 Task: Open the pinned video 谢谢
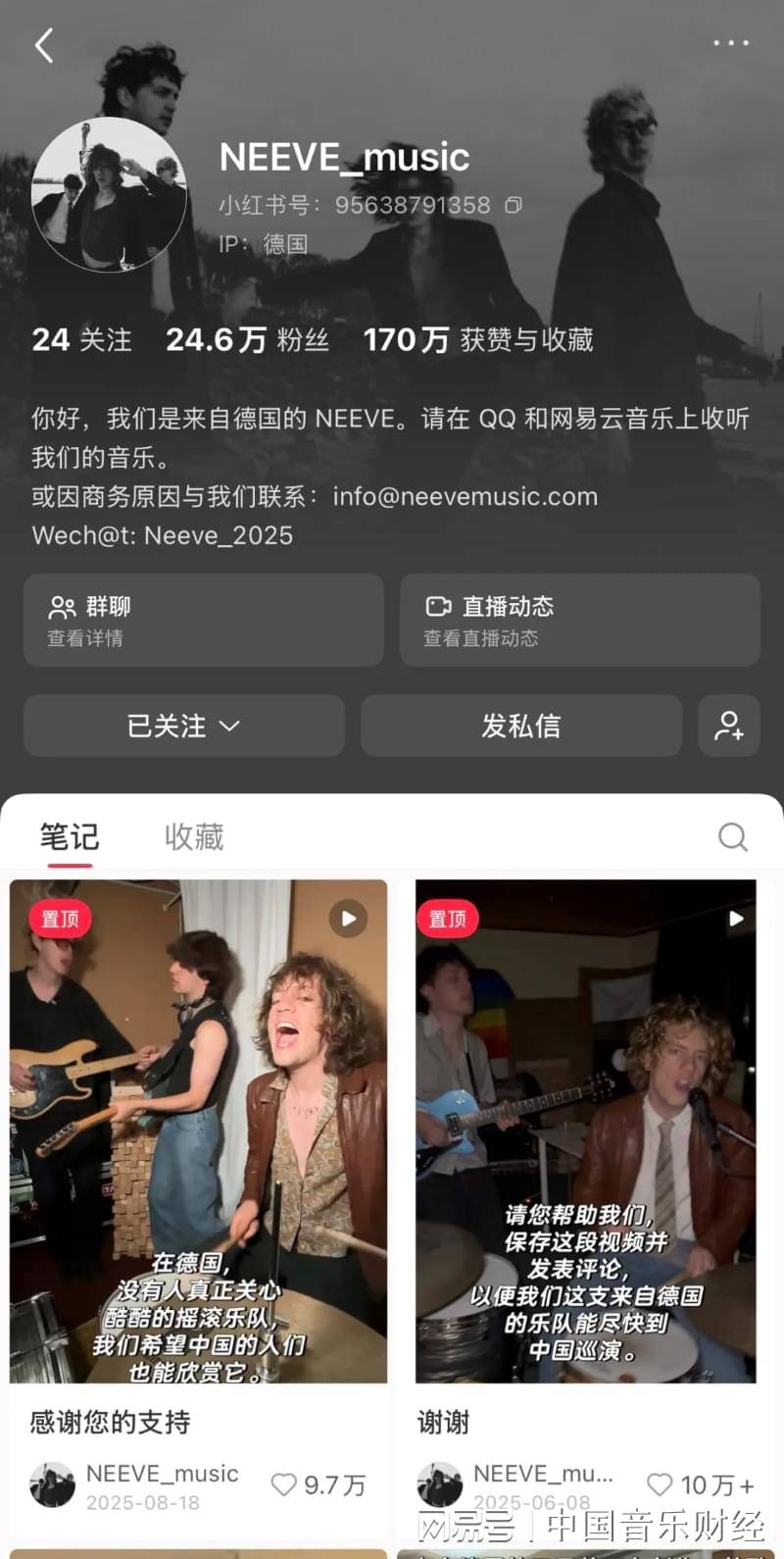pos(585,1131)
